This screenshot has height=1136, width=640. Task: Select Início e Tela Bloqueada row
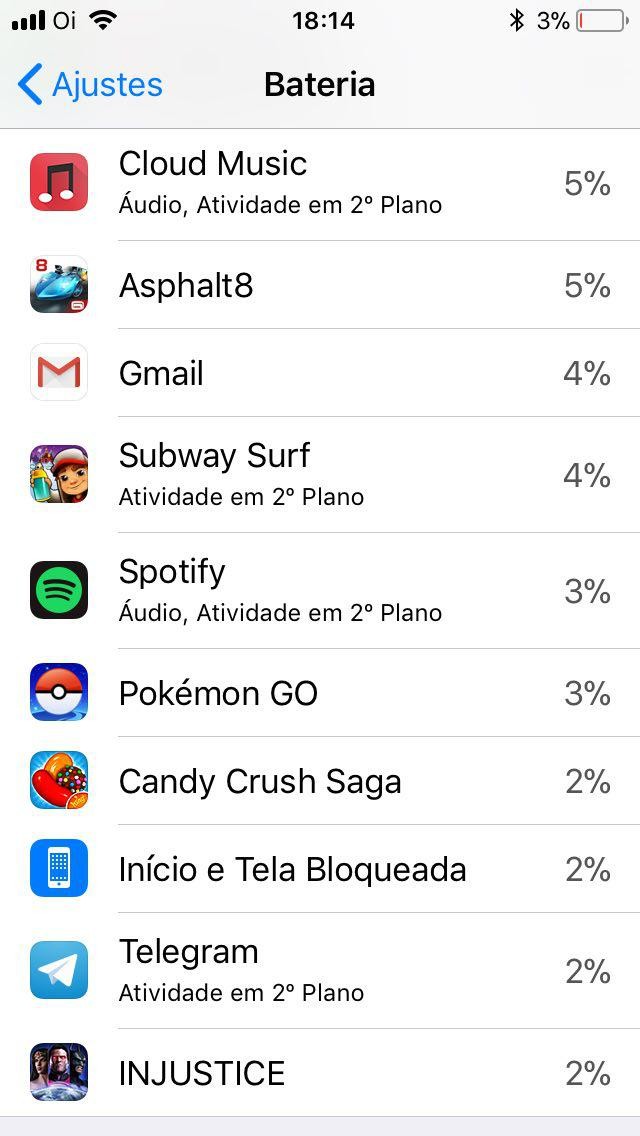point(320,869)
